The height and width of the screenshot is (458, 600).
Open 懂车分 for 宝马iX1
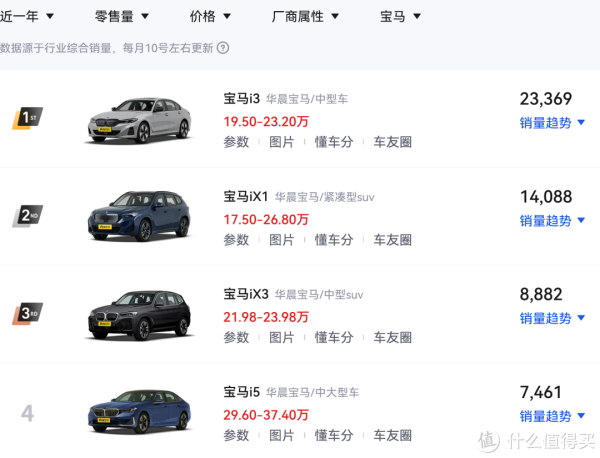334,241
